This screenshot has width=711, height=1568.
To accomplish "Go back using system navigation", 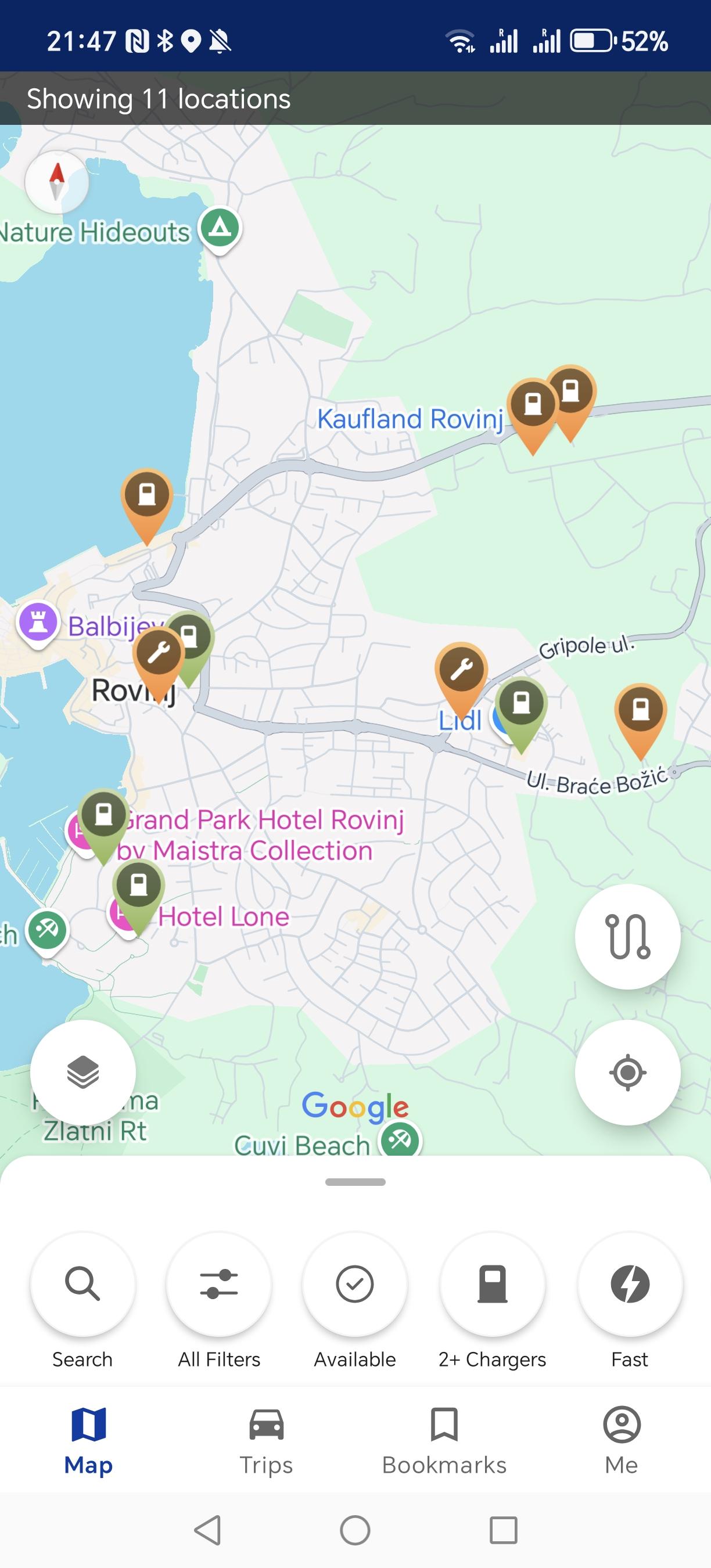I will point(207,1530).
